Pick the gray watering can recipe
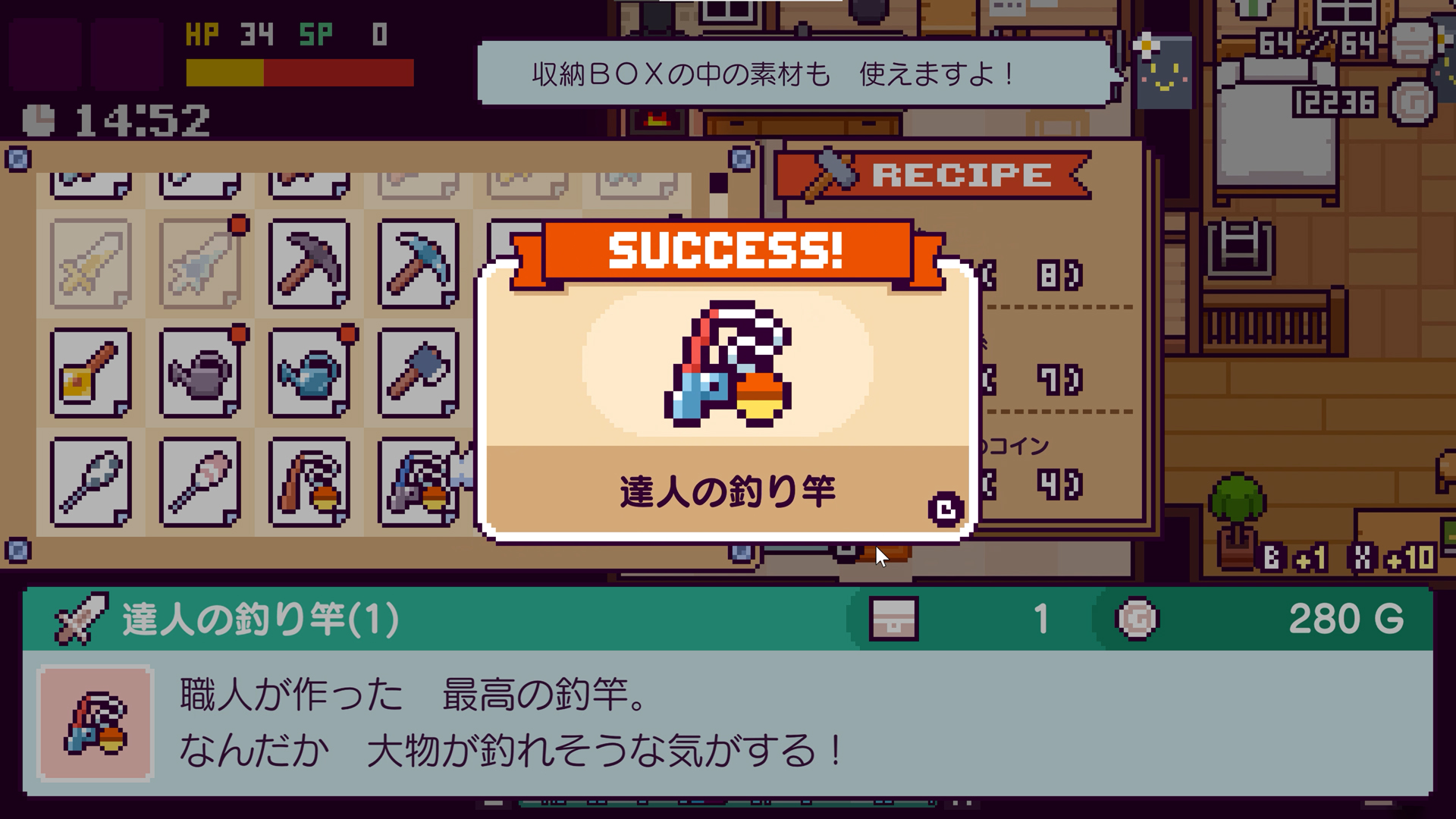 (x=199, y=372)
